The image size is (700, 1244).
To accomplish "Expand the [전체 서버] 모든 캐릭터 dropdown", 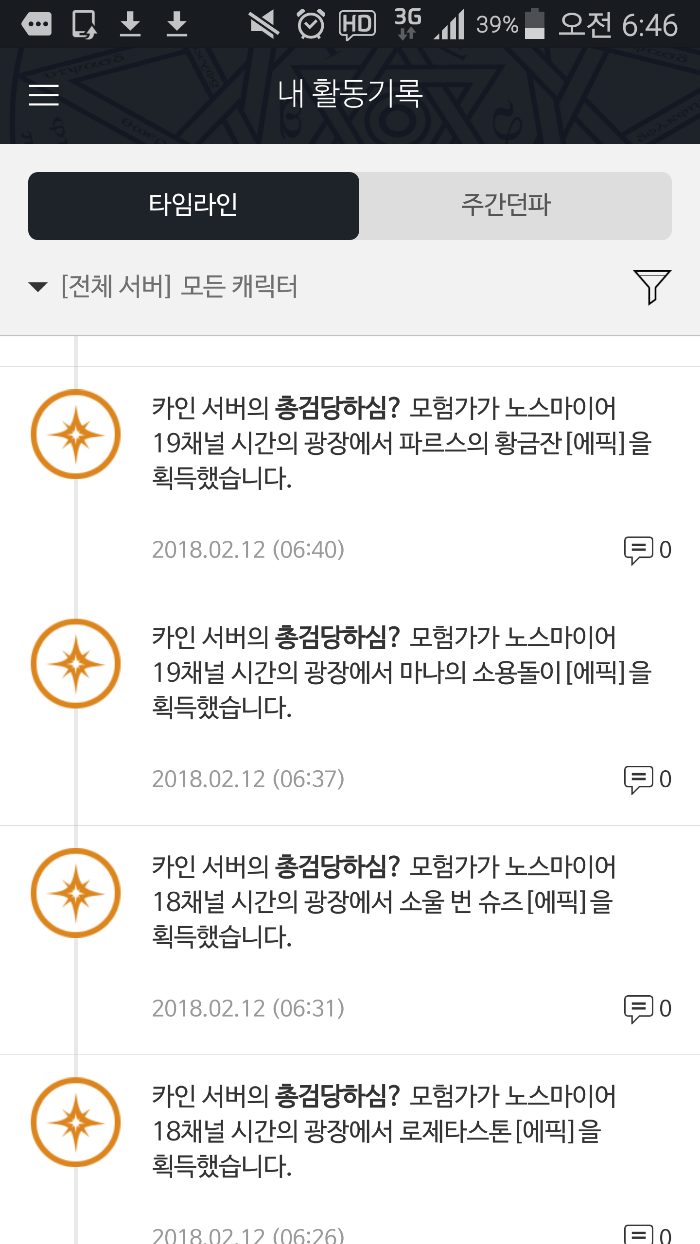I will pyautogui.click(x=165, y=287).
